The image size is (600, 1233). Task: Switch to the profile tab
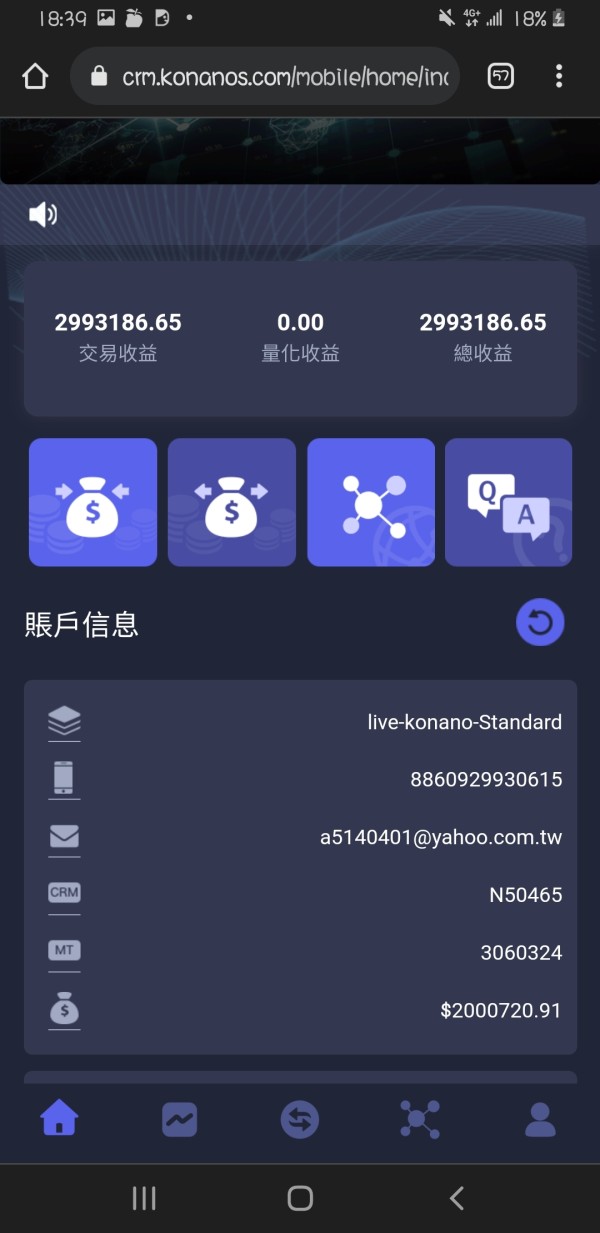(540, 1119)
